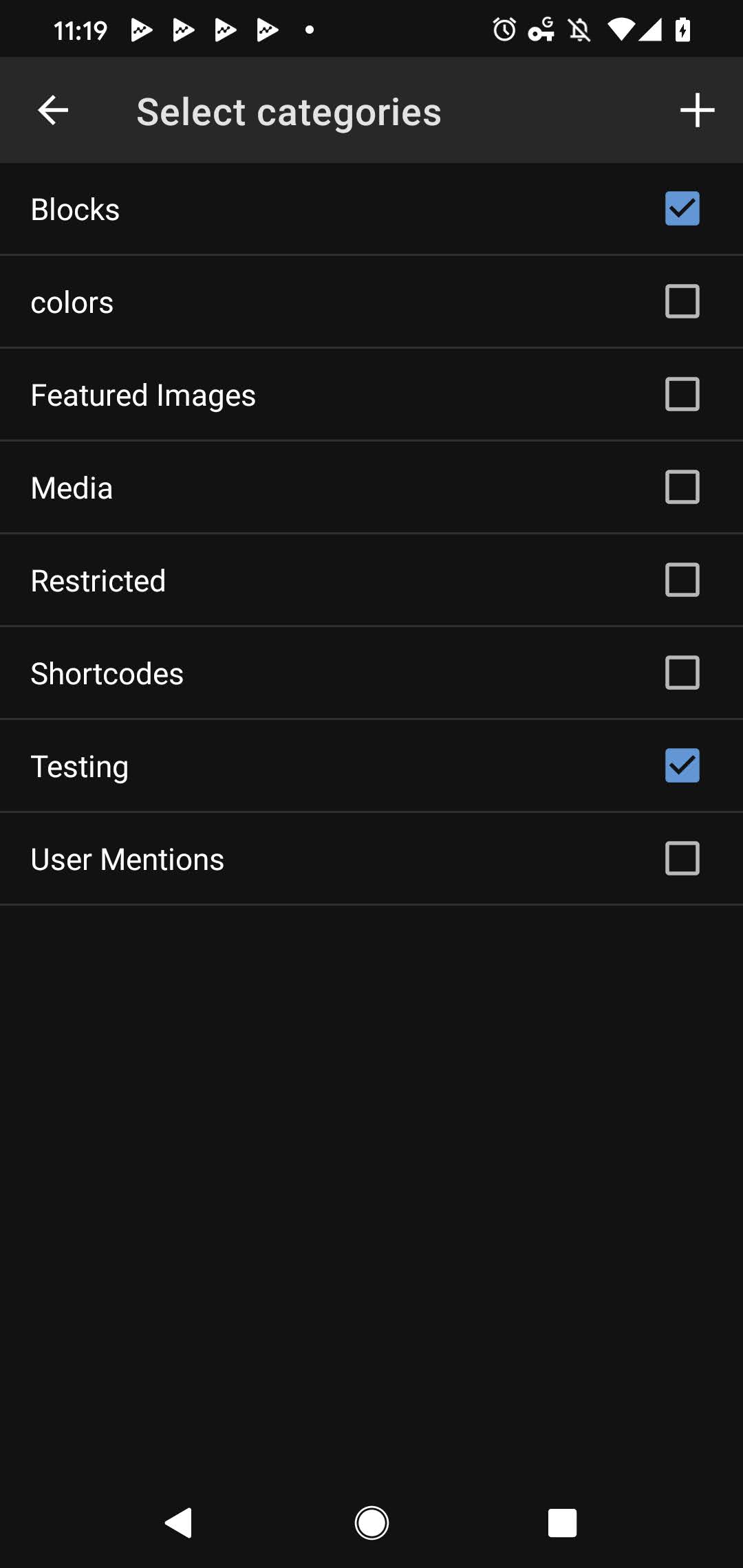Check the Shortcodes category box
743x1568 pixels.
point(682,673)
